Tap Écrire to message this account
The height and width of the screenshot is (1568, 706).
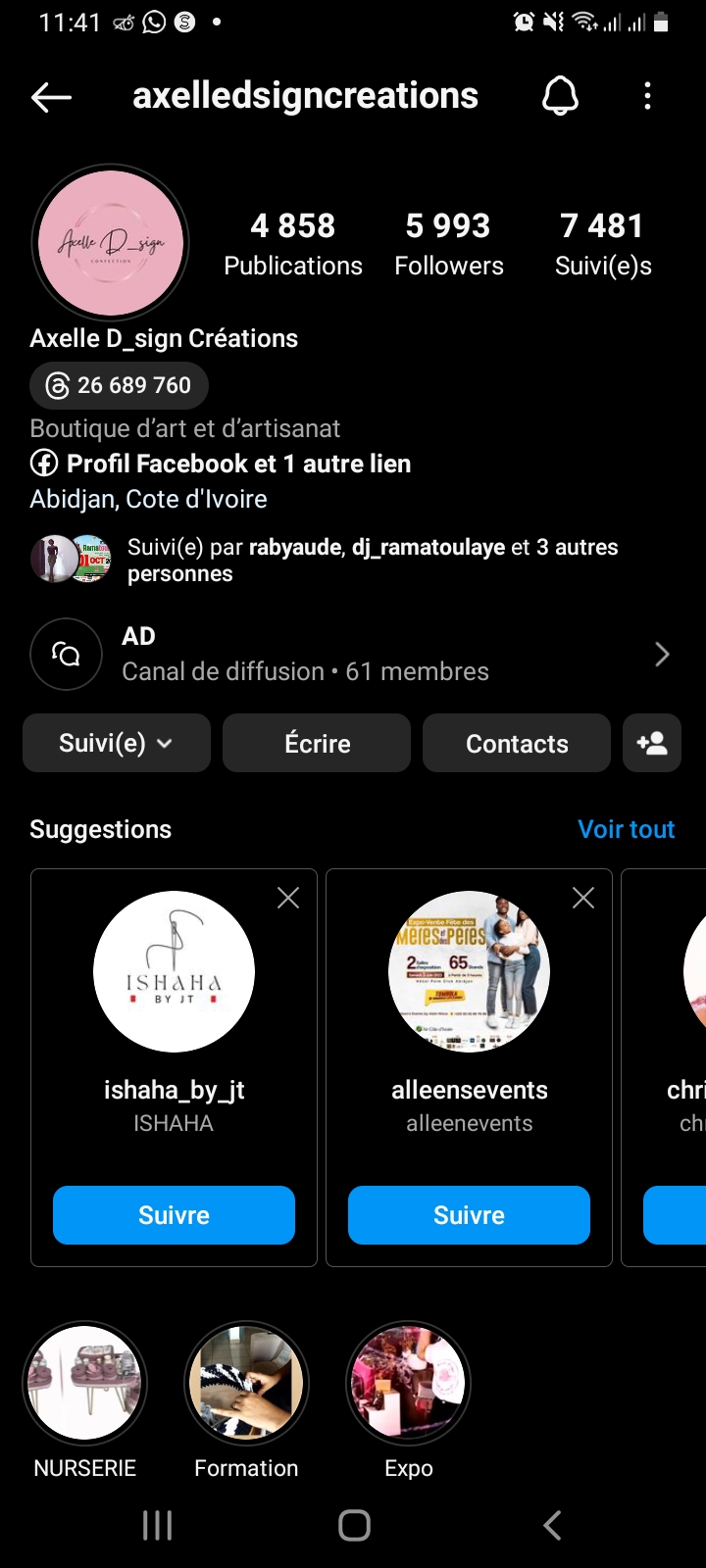point(317,744)
